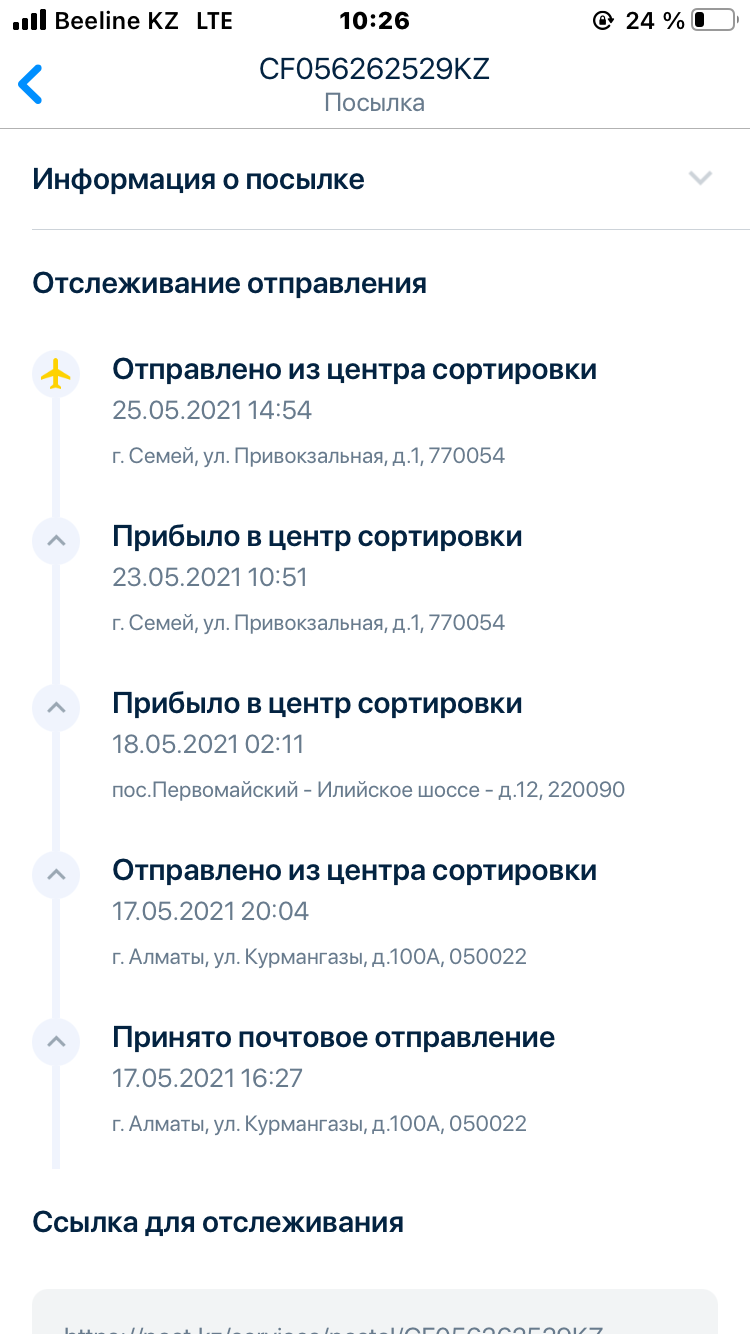
Task: Collapse the 18.05.2021 02:11 tracking entry
Action: 56,708
